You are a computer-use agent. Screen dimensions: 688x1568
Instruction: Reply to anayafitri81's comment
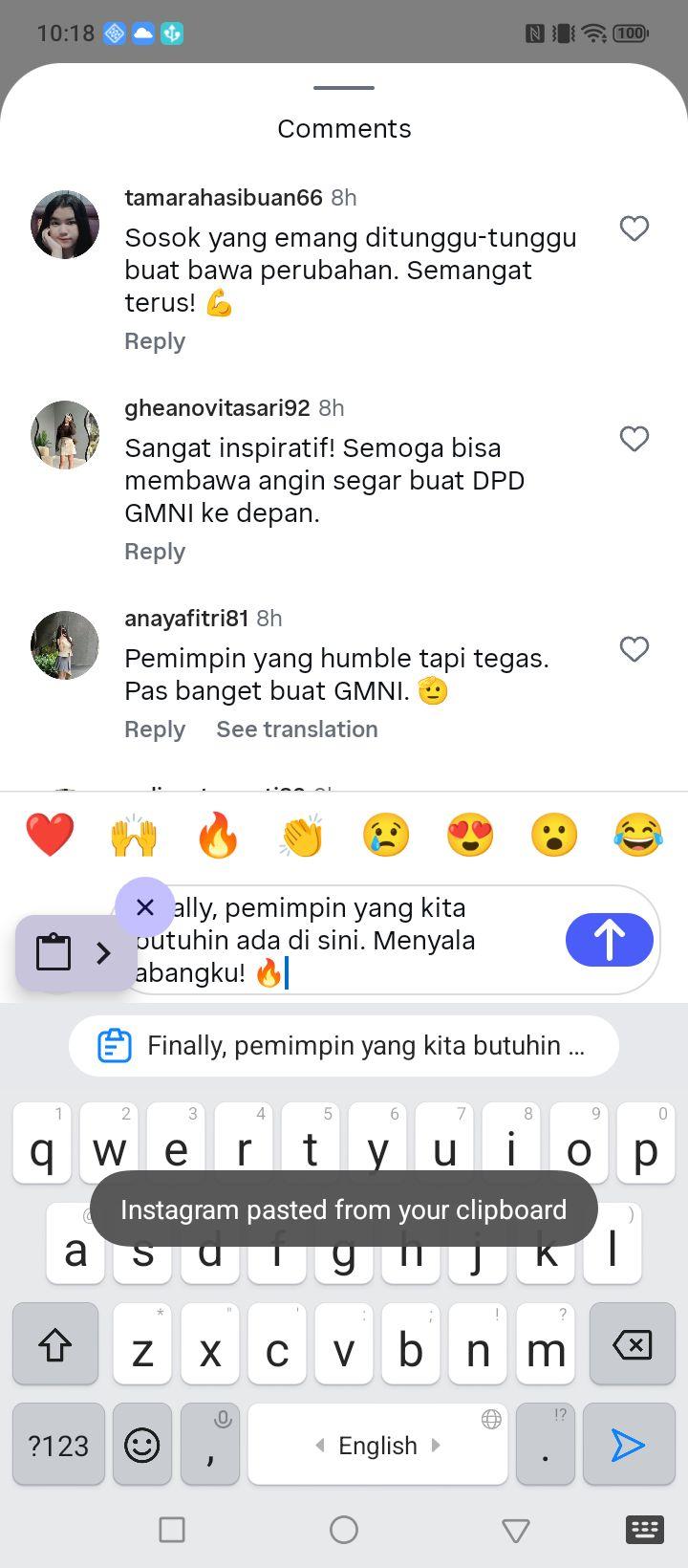point(155,730)
